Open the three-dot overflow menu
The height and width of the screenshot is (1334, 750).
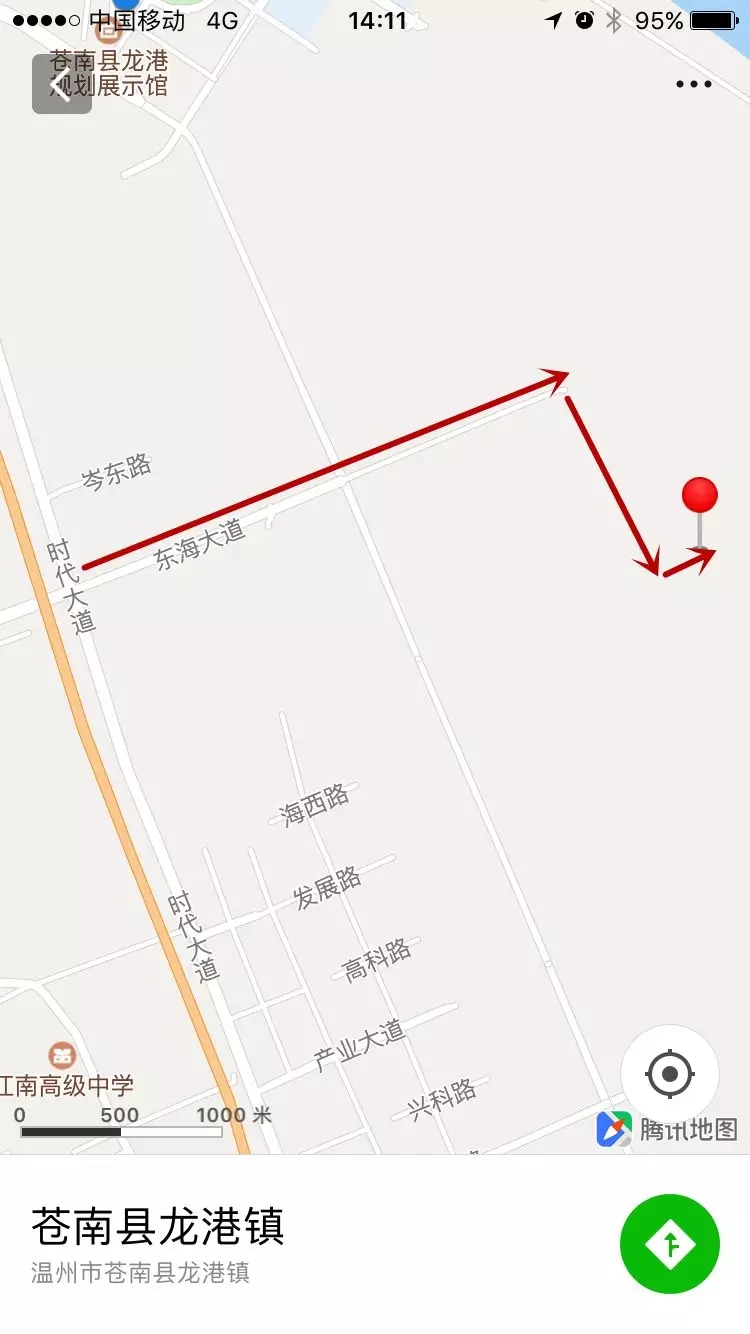pos(693,84)
